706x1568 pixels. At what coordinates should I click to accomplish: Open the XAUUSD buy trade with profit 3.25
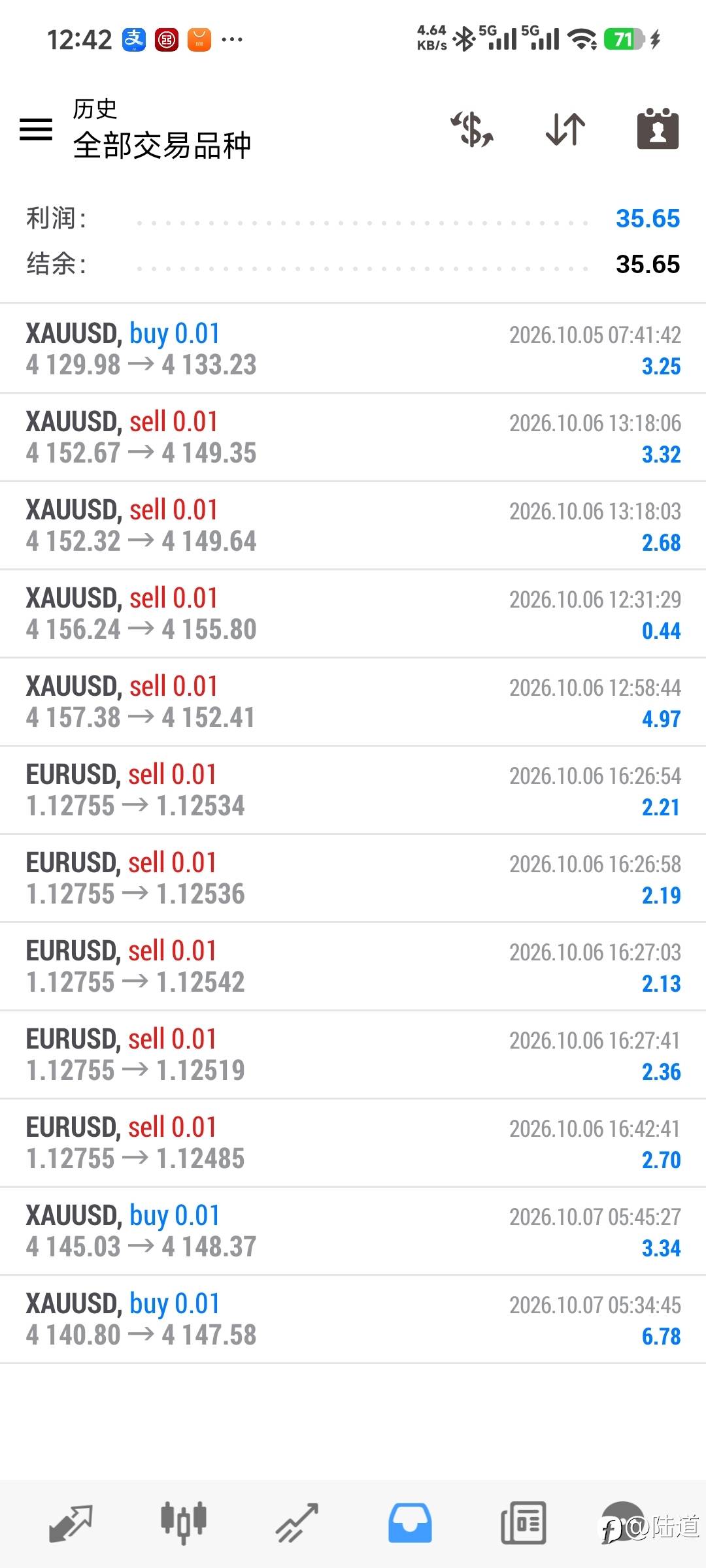click(353, 349)
